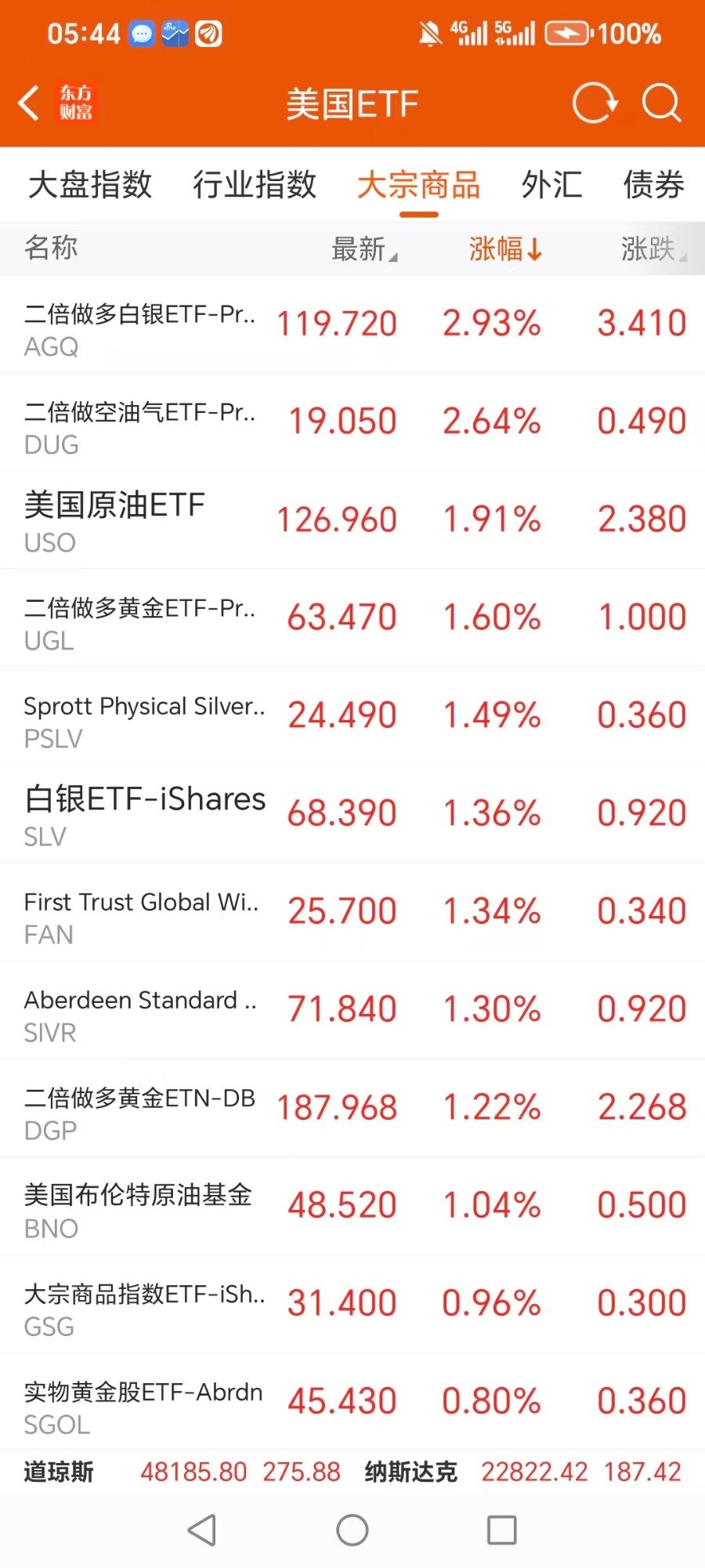Switch to the 行业指数 tab

(255, 186)
